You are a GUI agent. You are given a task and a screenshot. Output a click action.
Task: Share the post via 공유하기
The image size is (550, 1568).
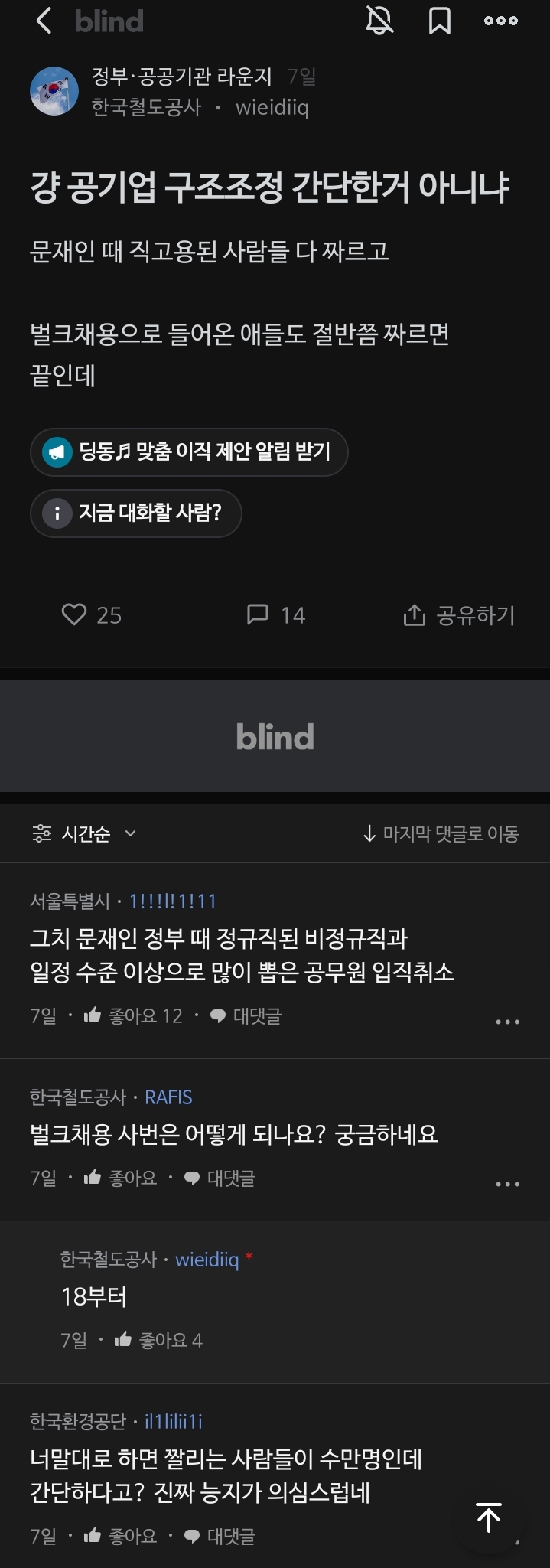459,614
